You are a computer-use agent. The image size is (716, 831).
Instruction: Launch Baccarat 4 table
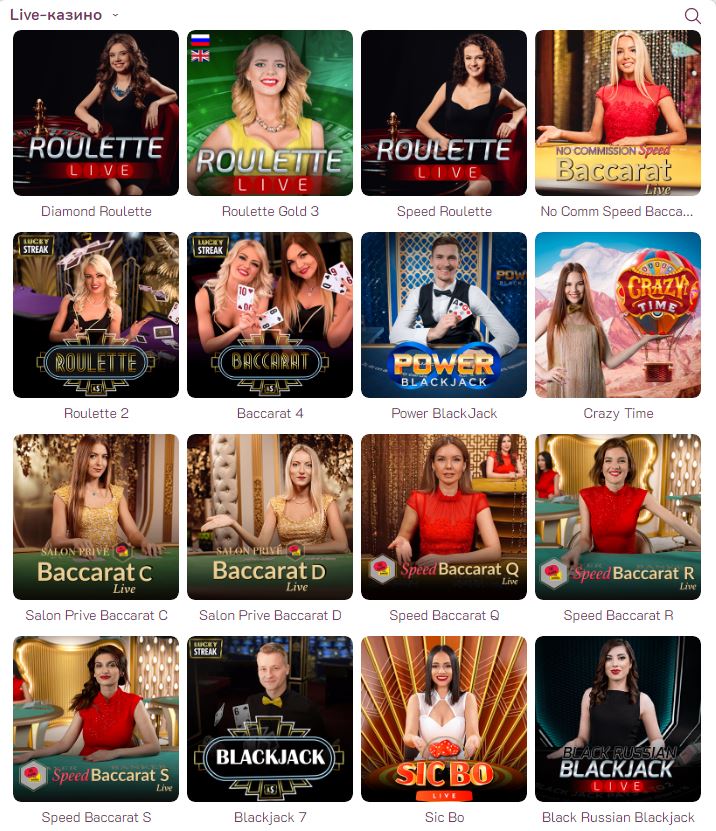tap(270, 315)
